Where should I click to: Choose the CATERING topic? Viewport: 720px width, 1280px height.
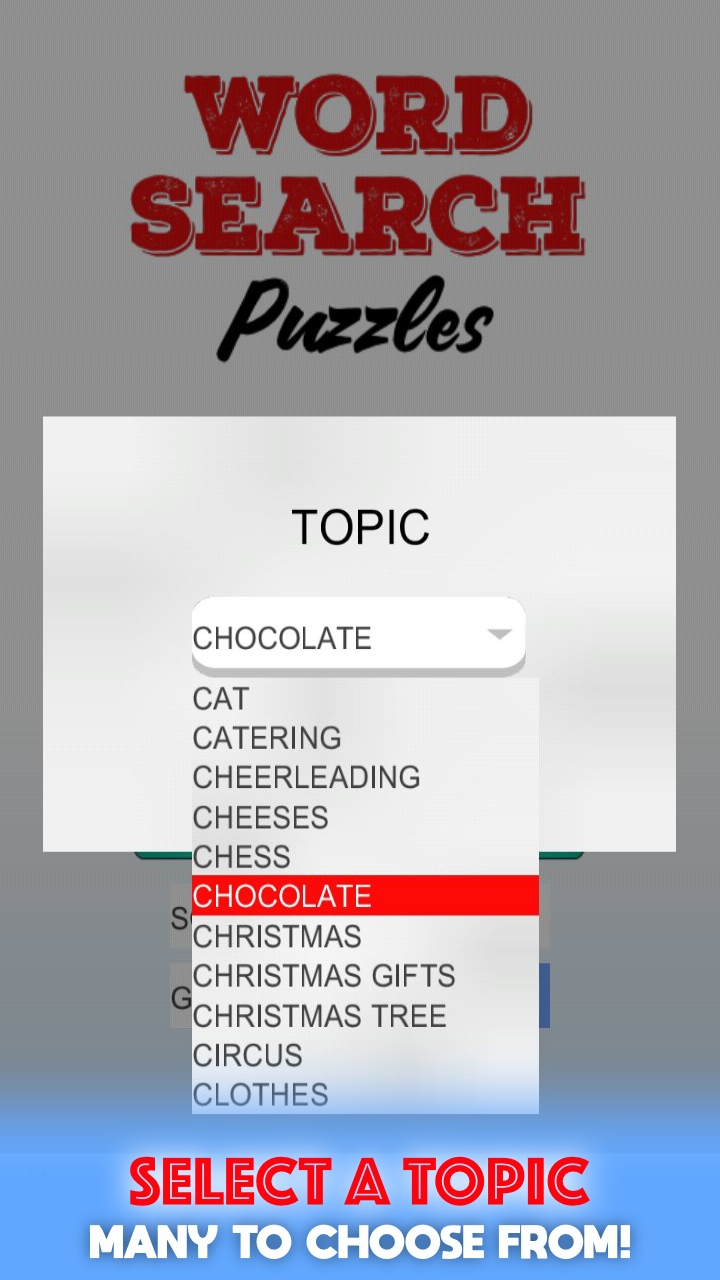[265, 738]
